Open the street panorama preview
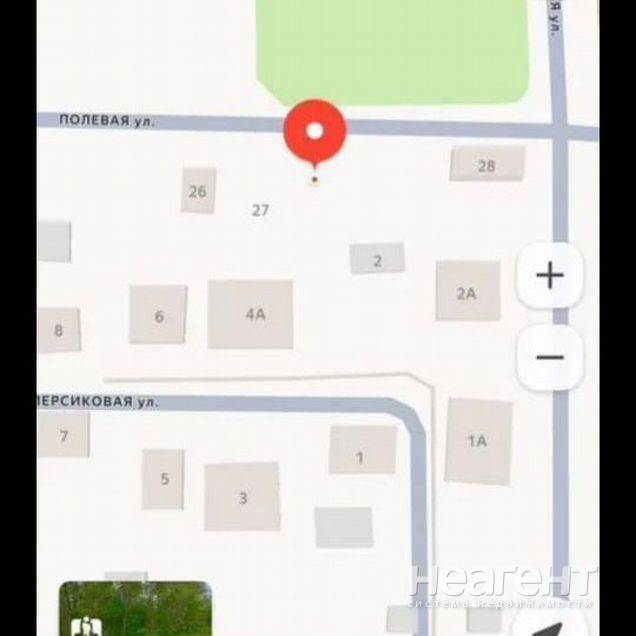This screenshot has height=636, width=636. (x=135, y=608)
